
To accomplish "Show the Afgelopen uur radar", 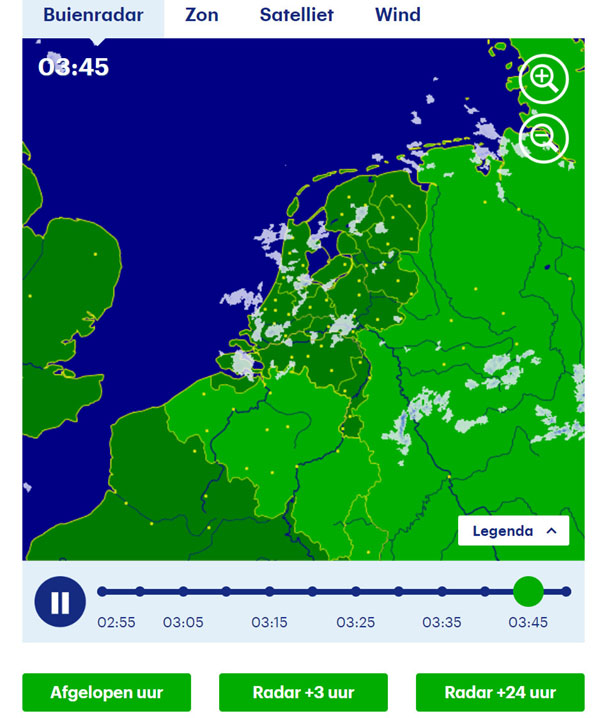I will pyautogui.click(x=107, y=692).
